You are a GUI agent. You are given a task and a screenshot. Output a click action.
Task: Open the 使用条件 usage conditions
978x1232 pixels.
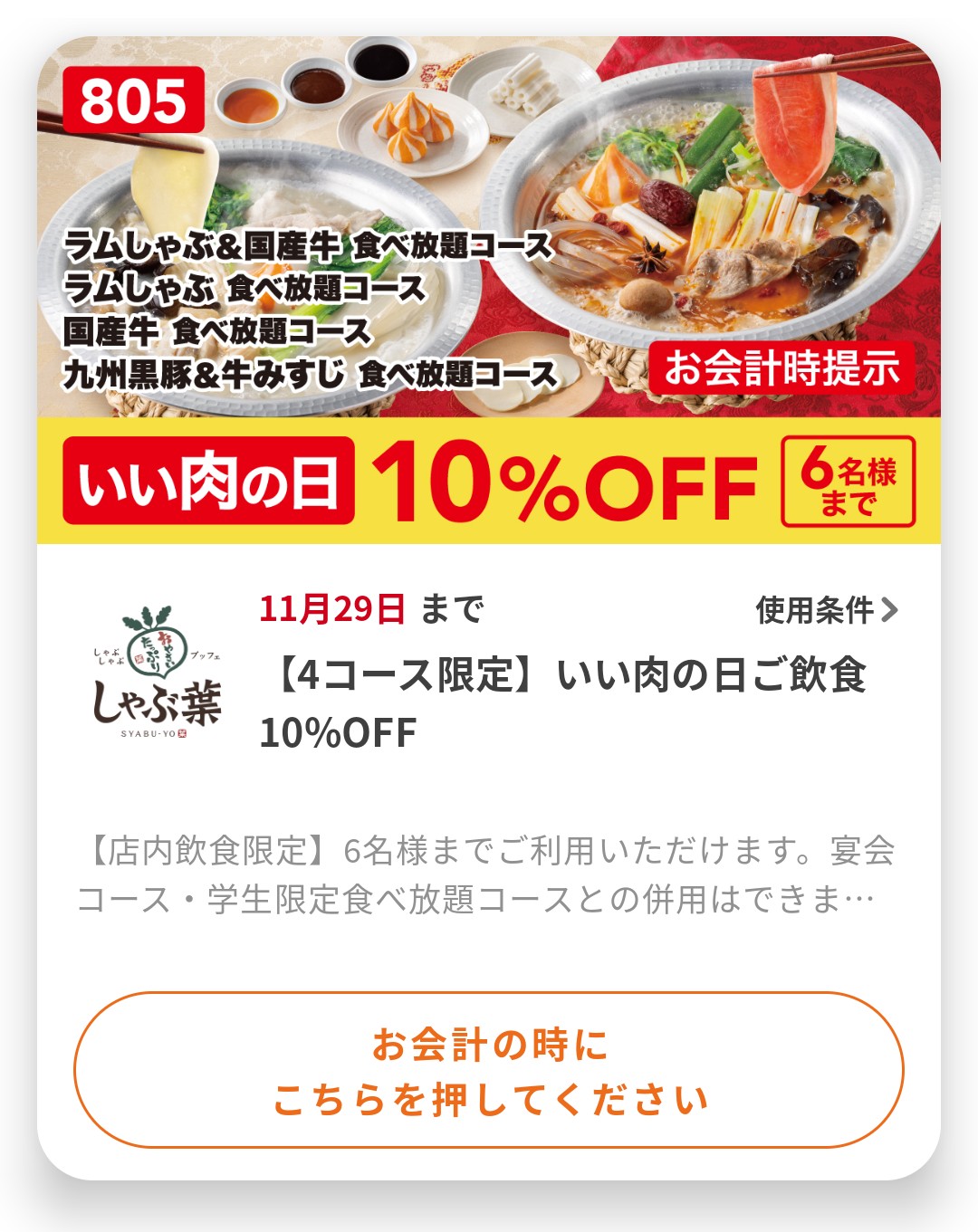[x=826, y=611]
